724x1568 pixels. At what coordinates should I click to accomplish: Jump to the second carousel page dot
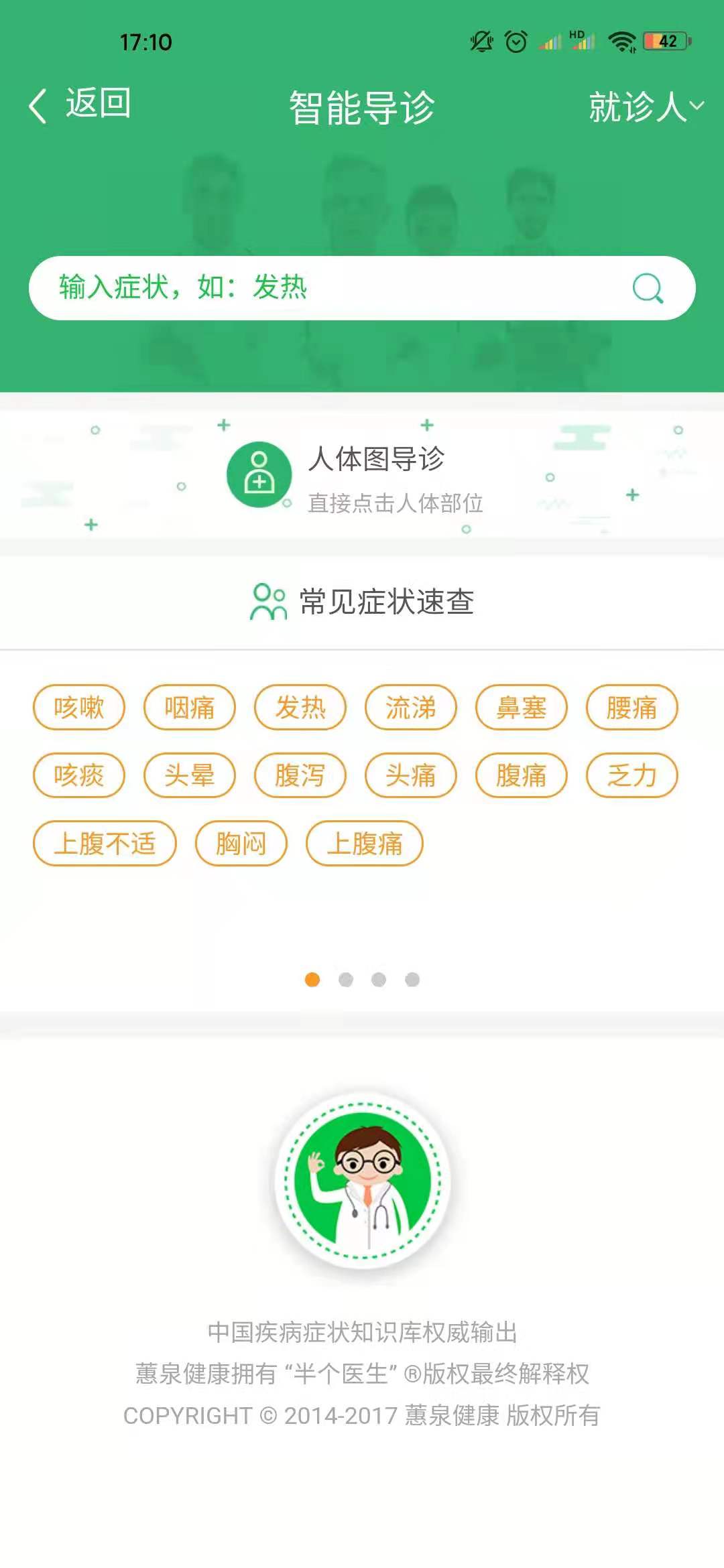tap(346, 980)
